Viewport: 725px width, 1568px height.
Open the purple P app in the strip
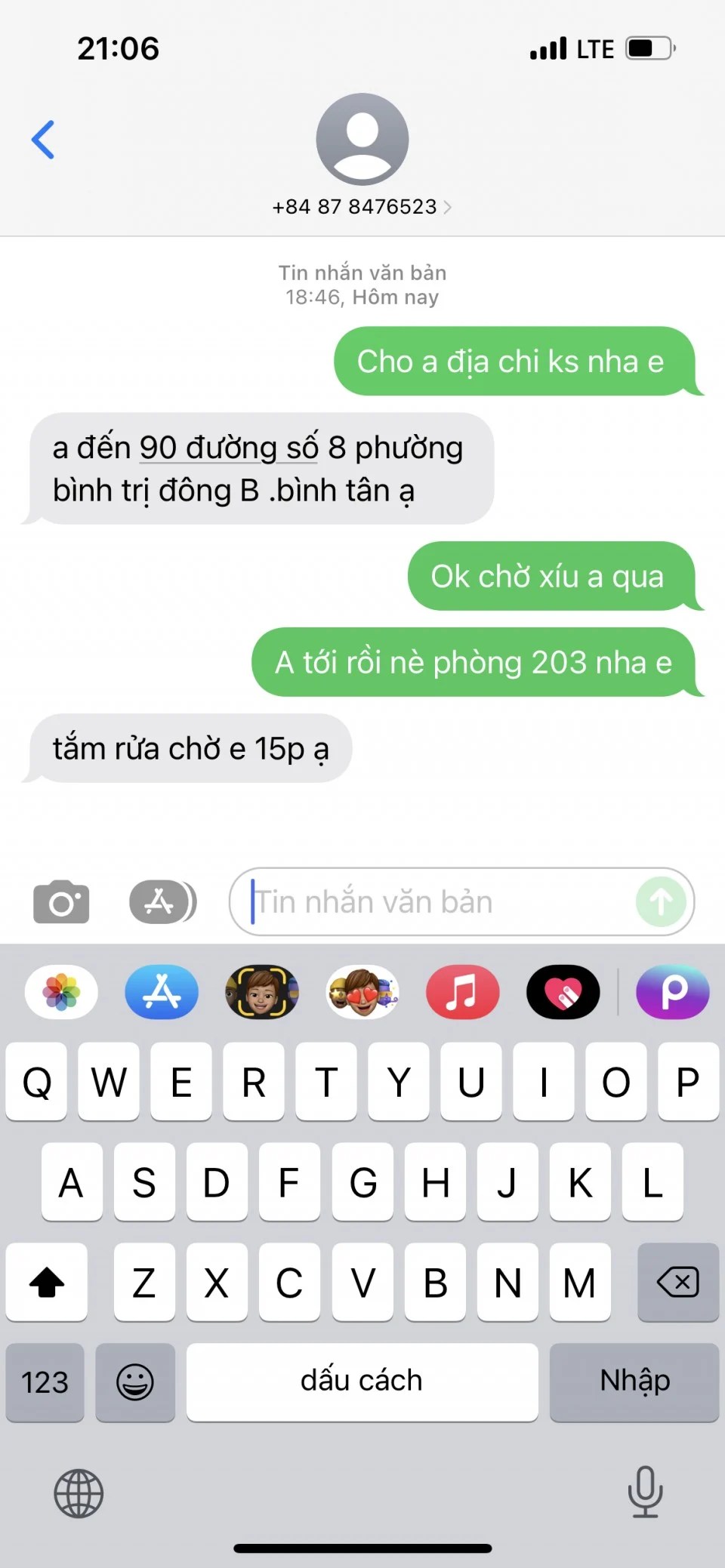[672, 992]
